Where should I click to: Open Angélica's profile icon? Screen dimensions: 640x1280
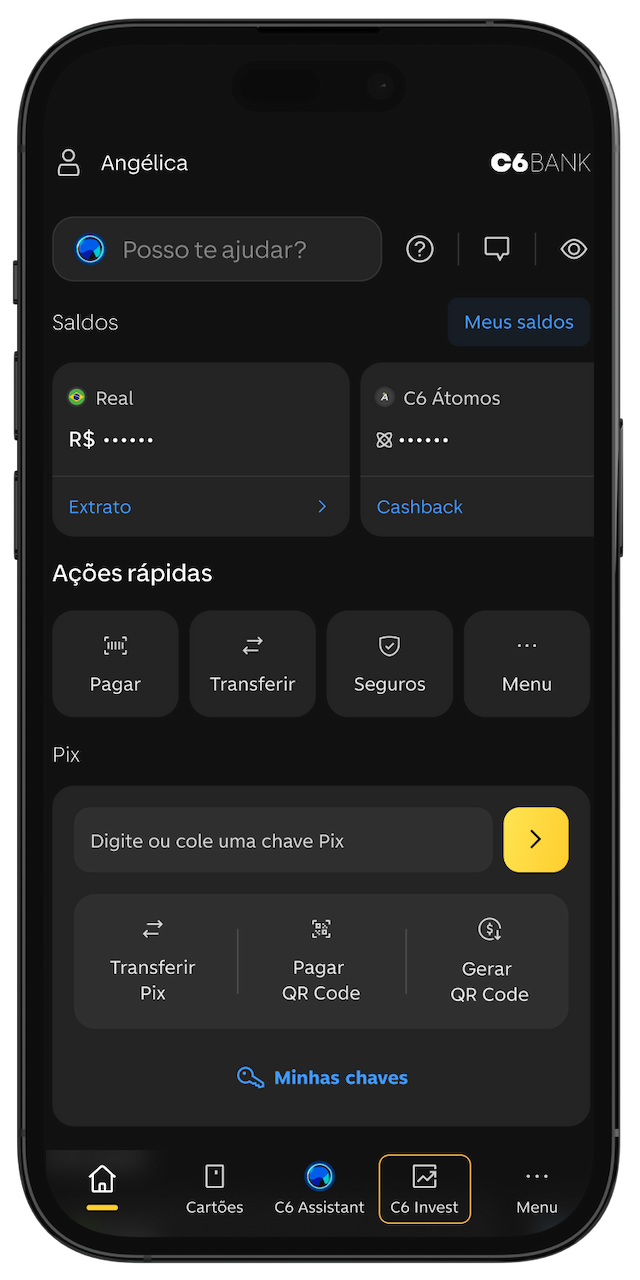(68, 163)
